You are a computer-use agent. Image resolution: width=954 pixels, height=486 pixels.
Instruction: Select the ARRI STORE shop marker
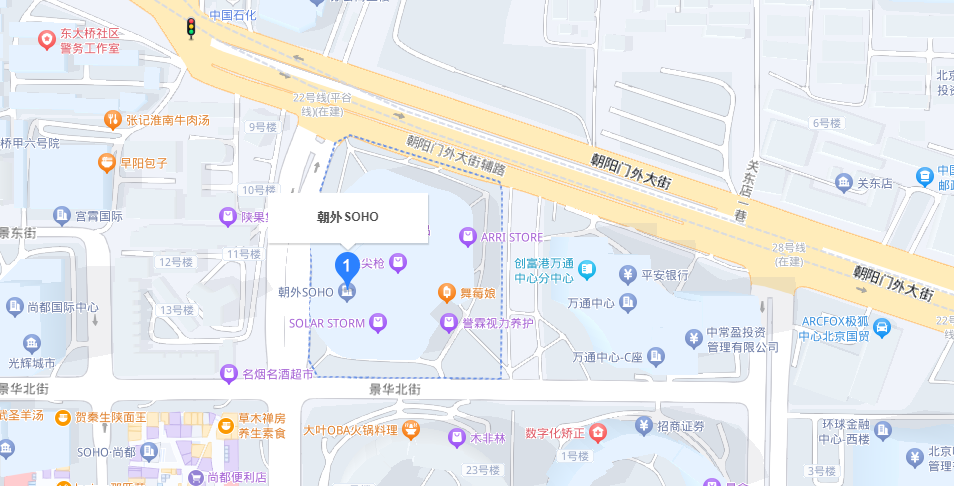[466, 237]
